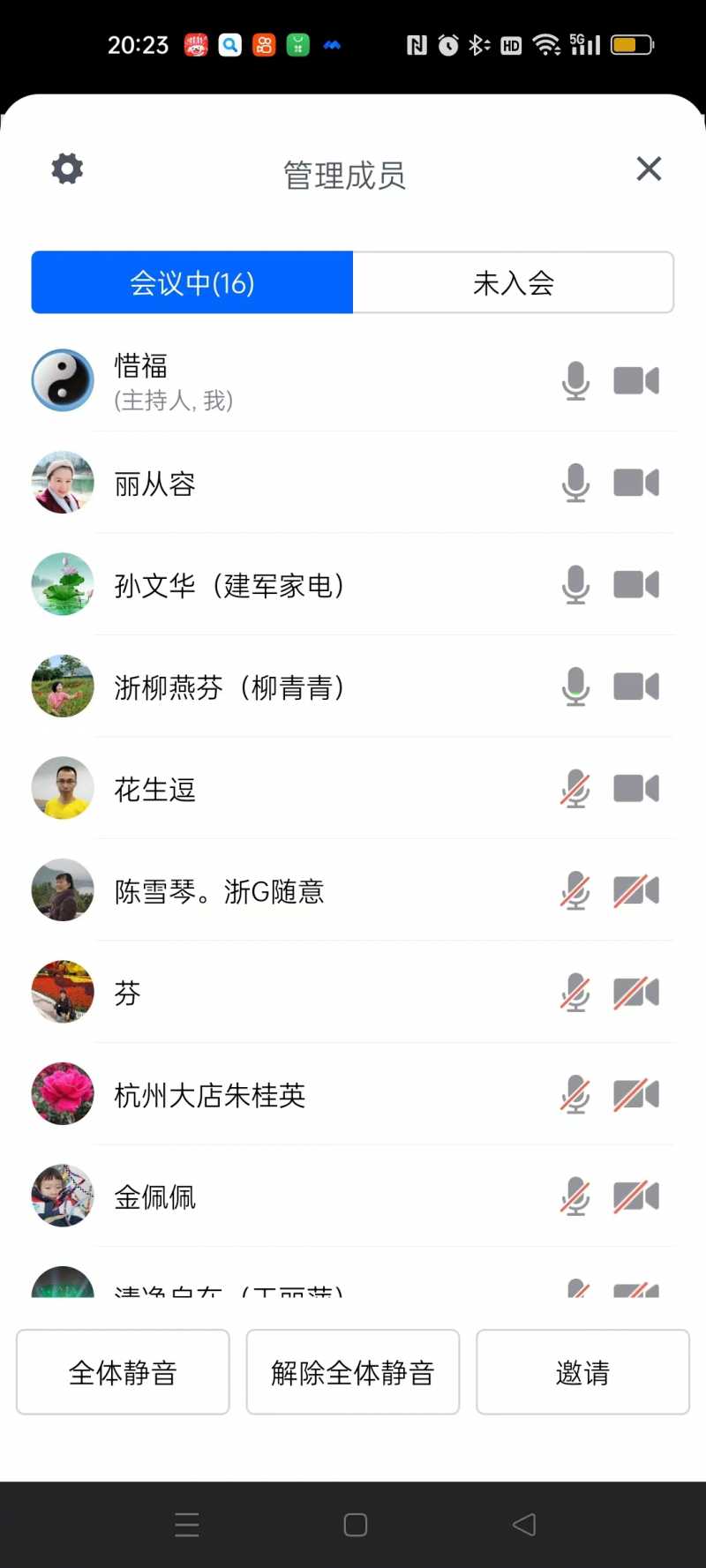
Task: Mute 孙文华（建军家电）microphone
Action: 575,584
